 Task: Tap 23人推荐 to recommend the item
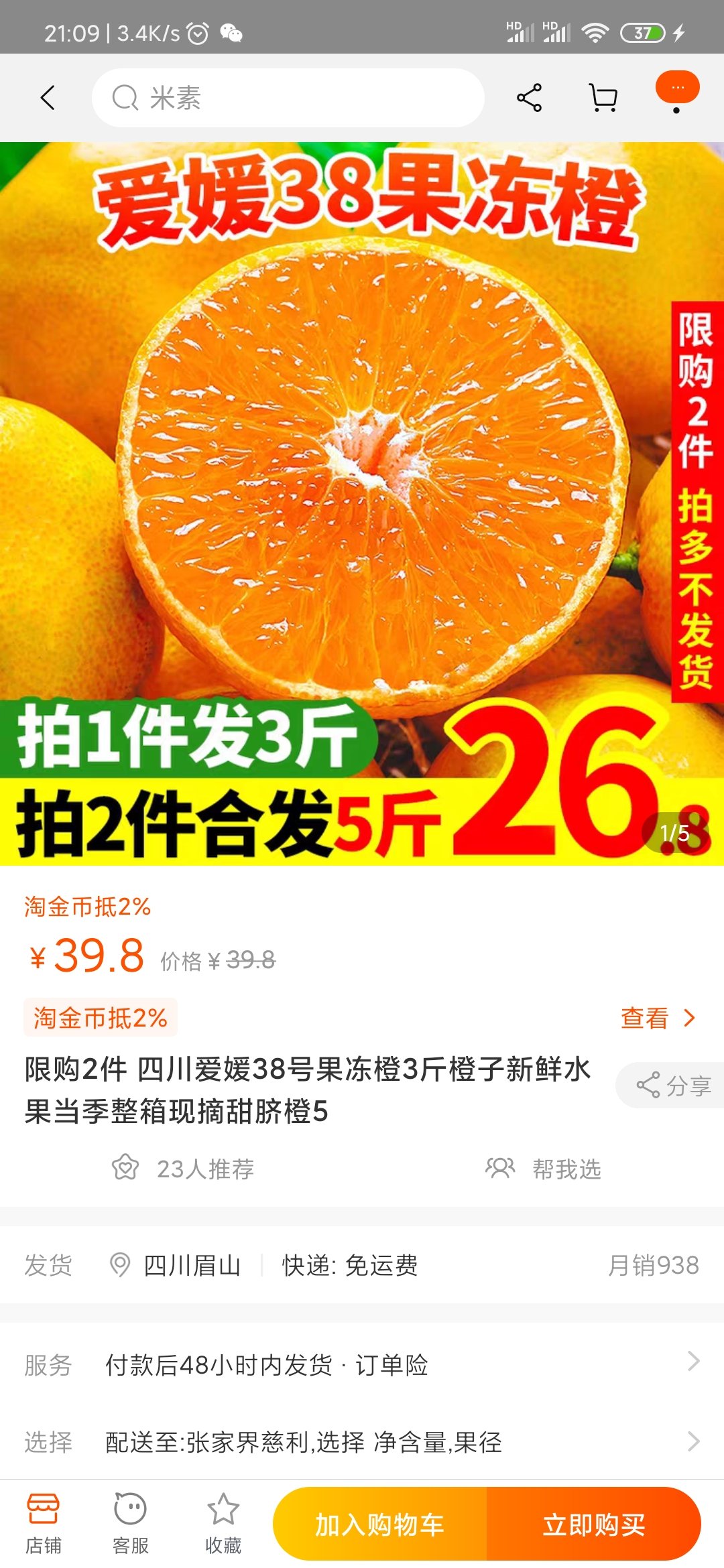tap(182, 1168)
